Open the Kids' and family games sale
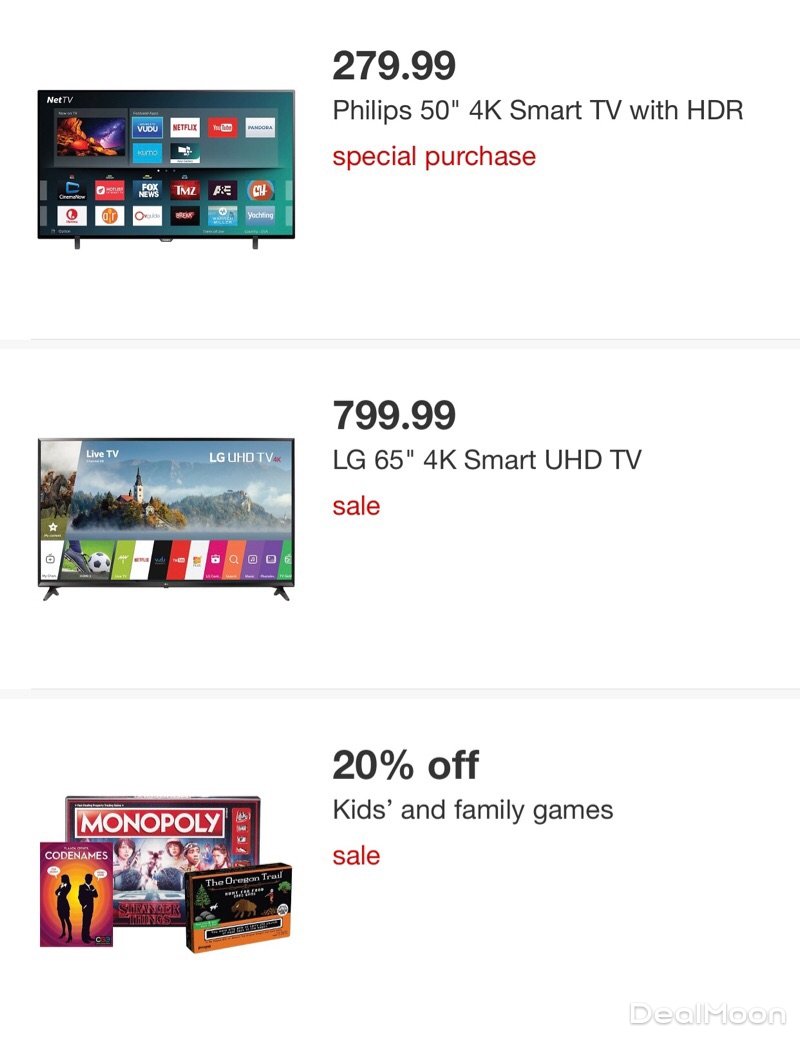The width and height of the screenshot is (800, 1038). click(472, 809)
